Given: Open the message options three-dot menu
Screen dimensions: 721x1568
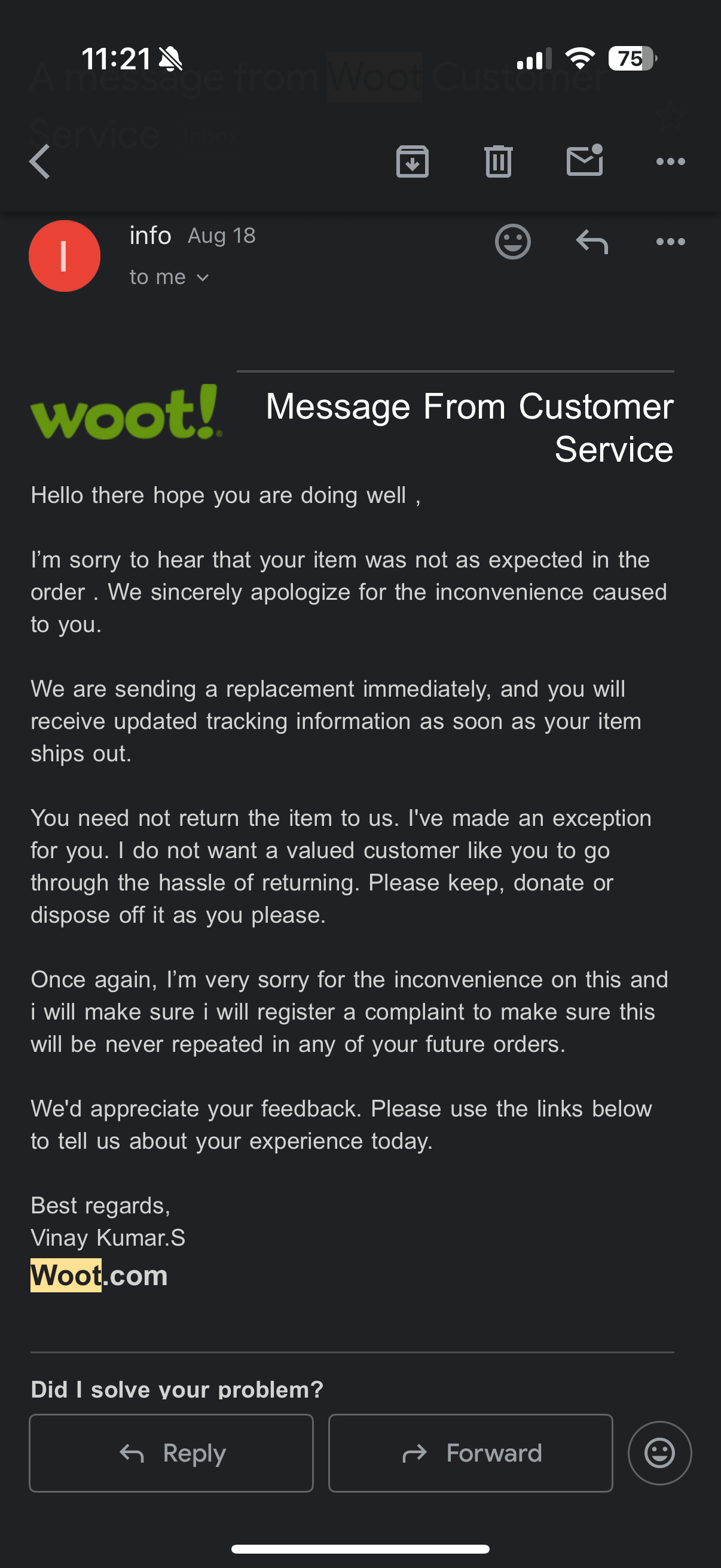Looking at the screenshot, I should pos(670,242).
